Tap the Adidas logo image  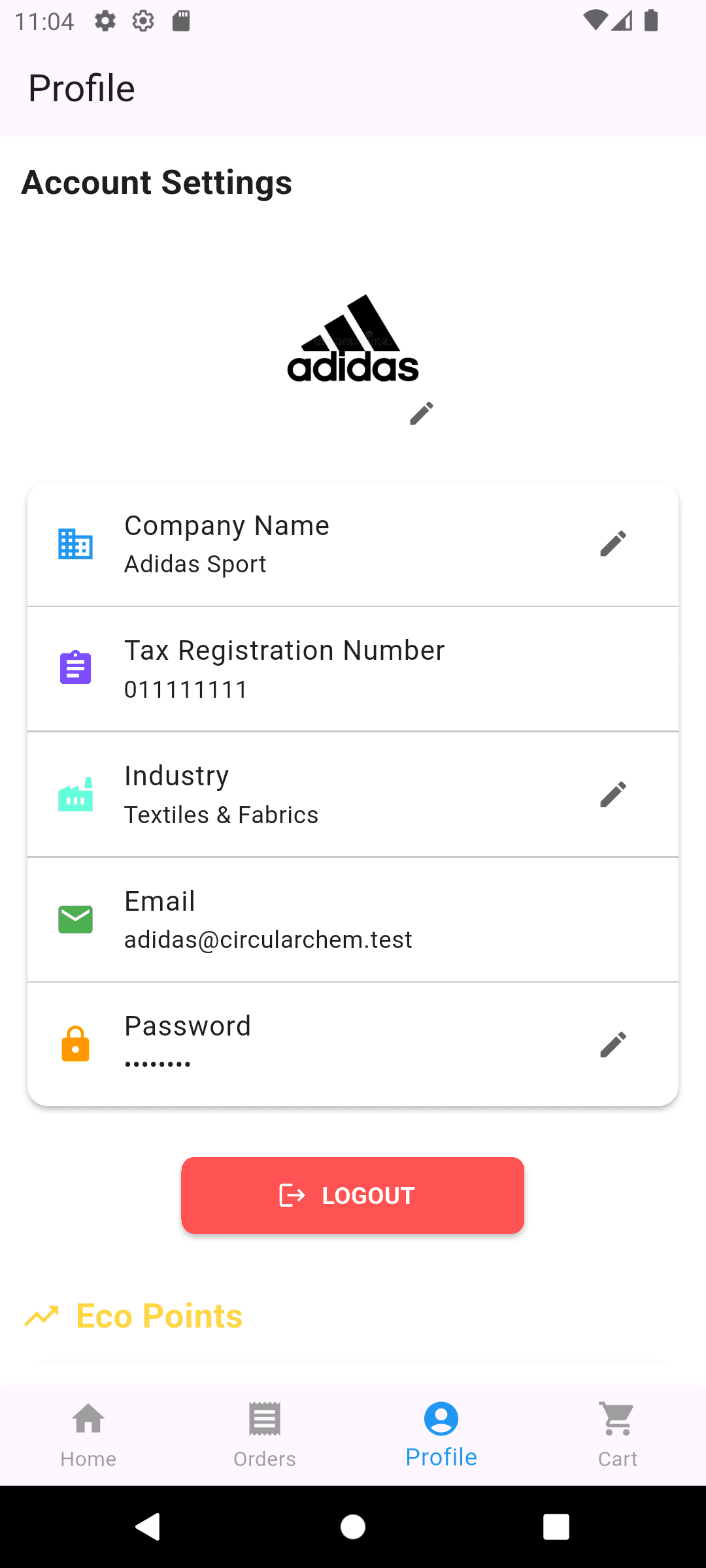click(x=352, y=340)
